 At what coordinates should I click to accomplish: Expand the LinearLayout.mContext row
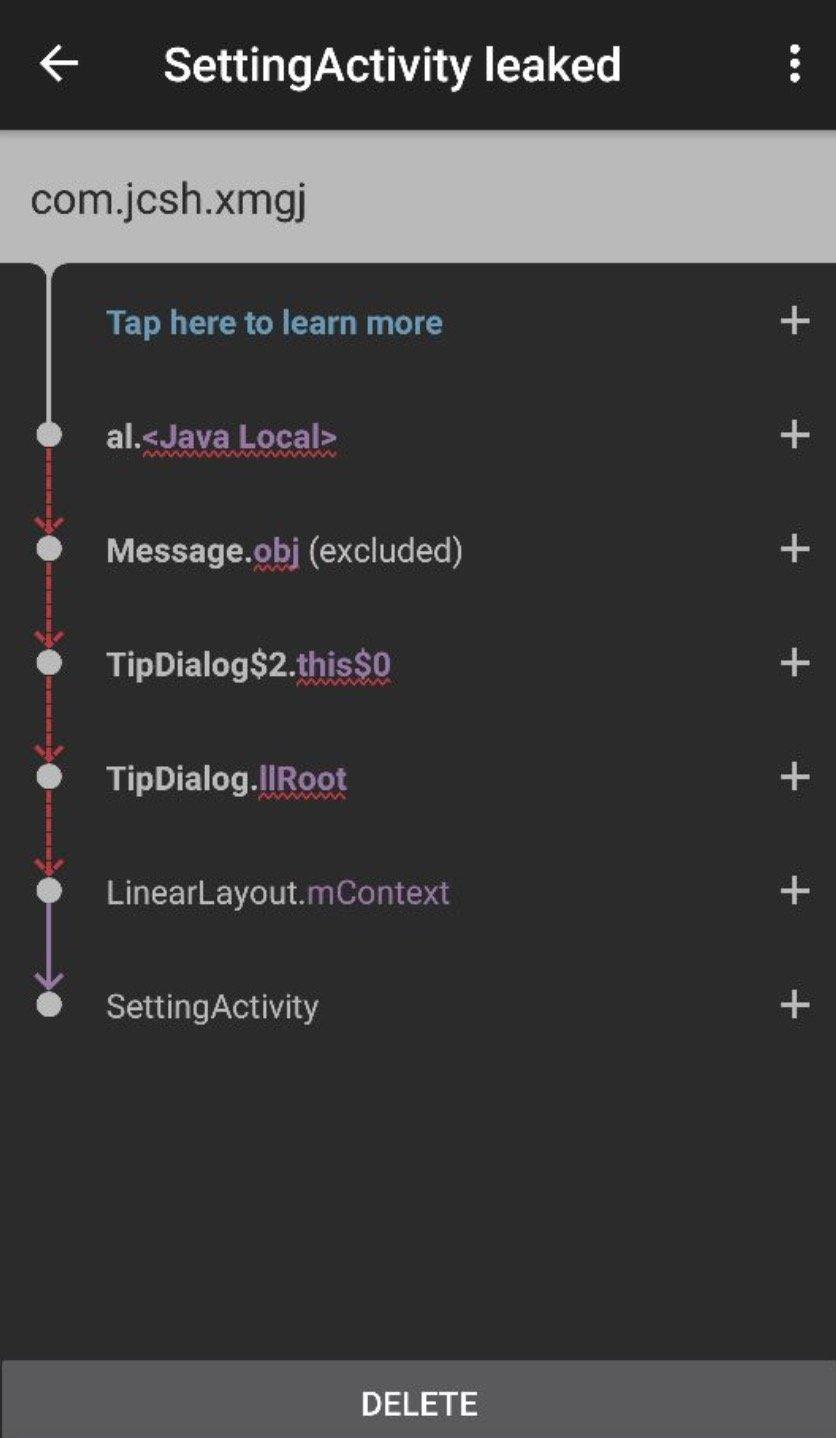pos(794,891)
